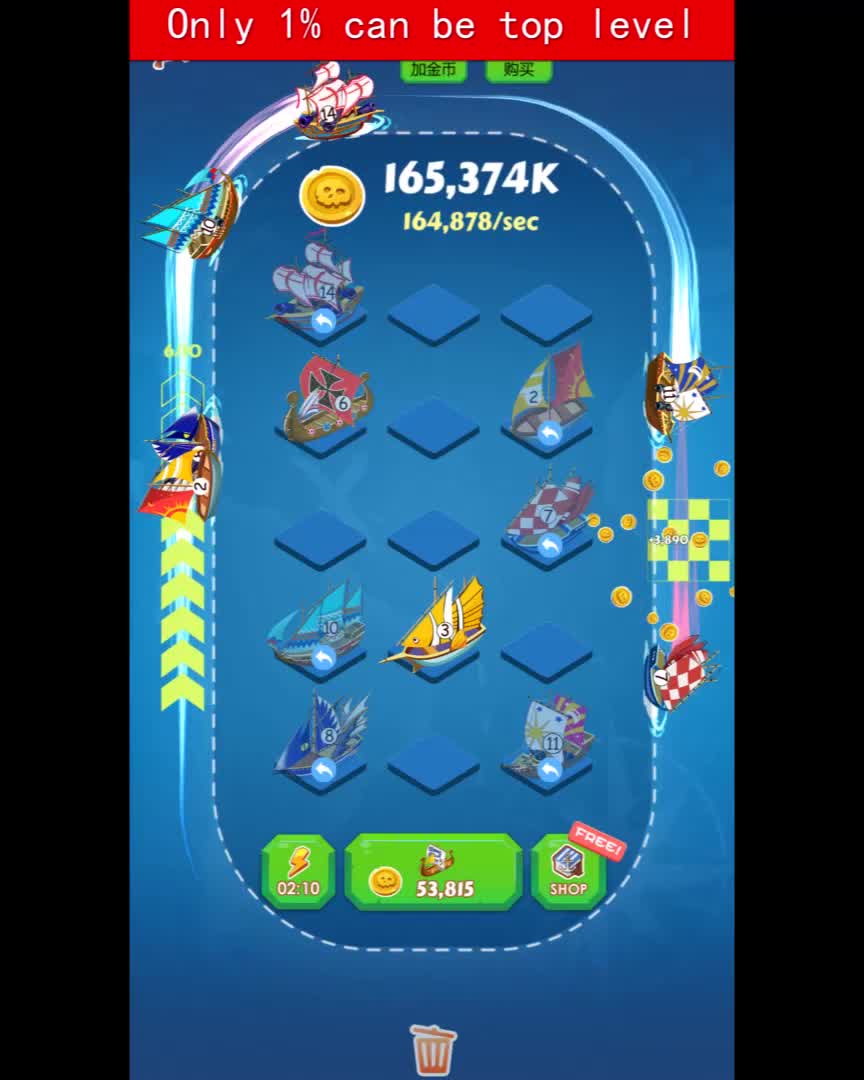This screenshot has height=1080, width=864.
Task: Recall the level 10 teal ship
Action: click(x=323, y=658)
